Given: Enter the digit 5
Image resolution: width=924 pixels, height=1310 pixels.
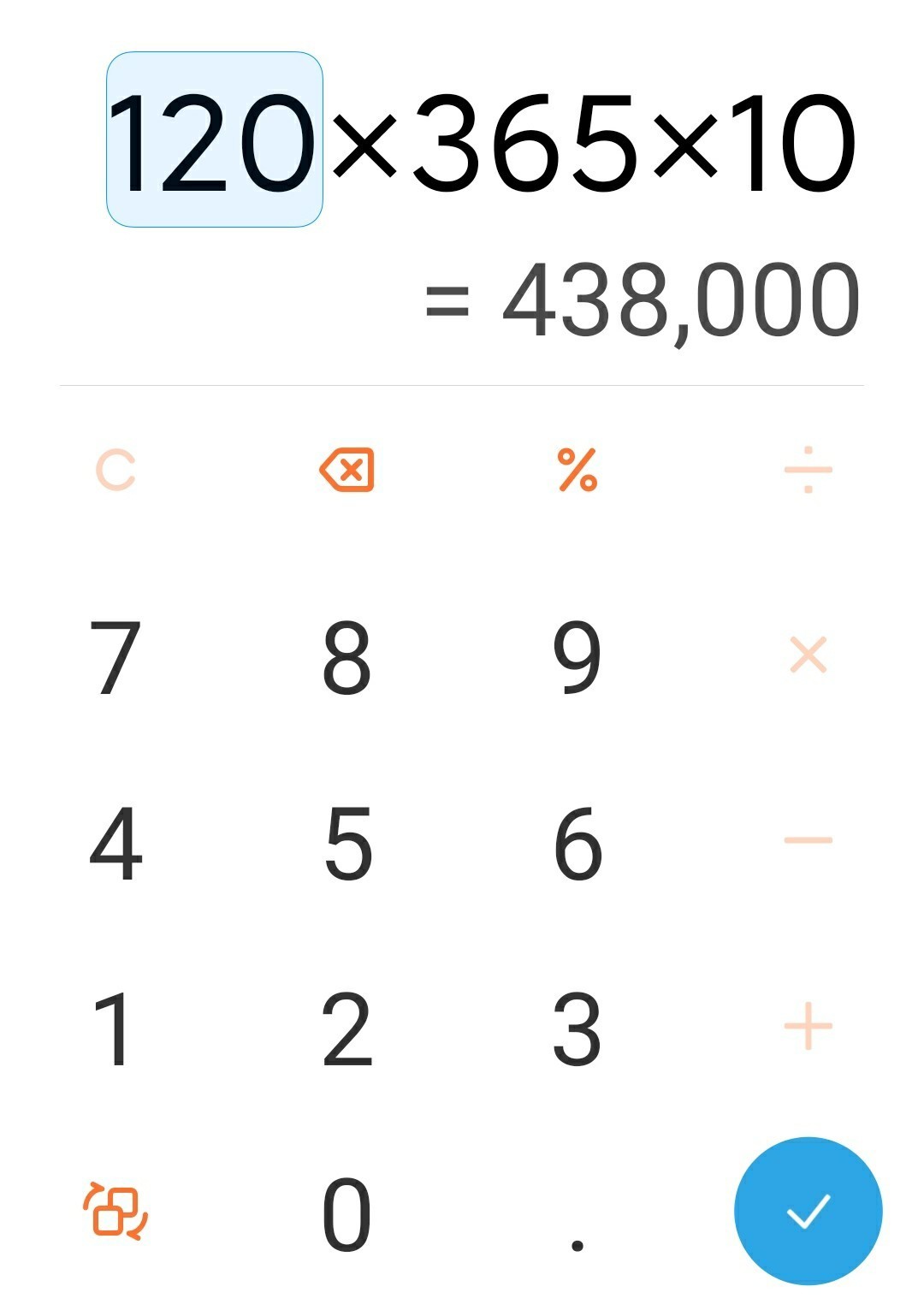Looking at the screenshot, I should pyautogui.click(x=346, y=842).
